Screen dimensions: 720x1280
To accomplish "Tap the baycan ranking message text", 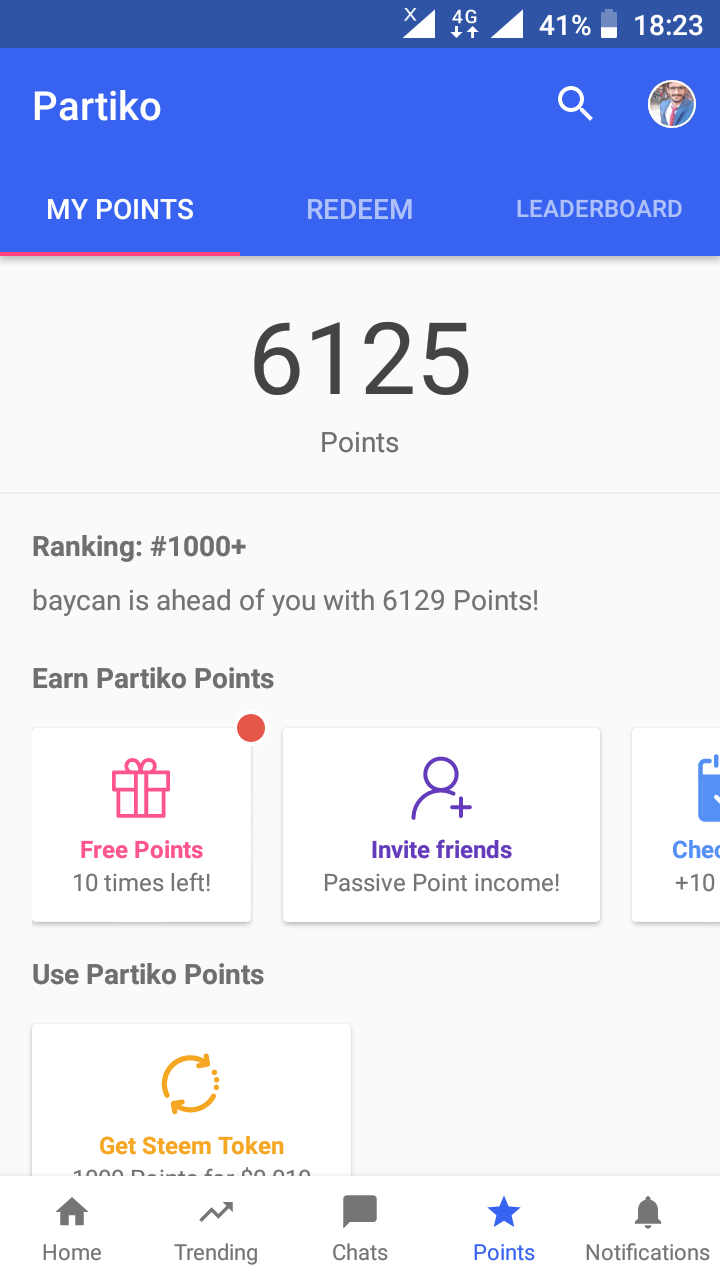I will click(x=285, y=600).
